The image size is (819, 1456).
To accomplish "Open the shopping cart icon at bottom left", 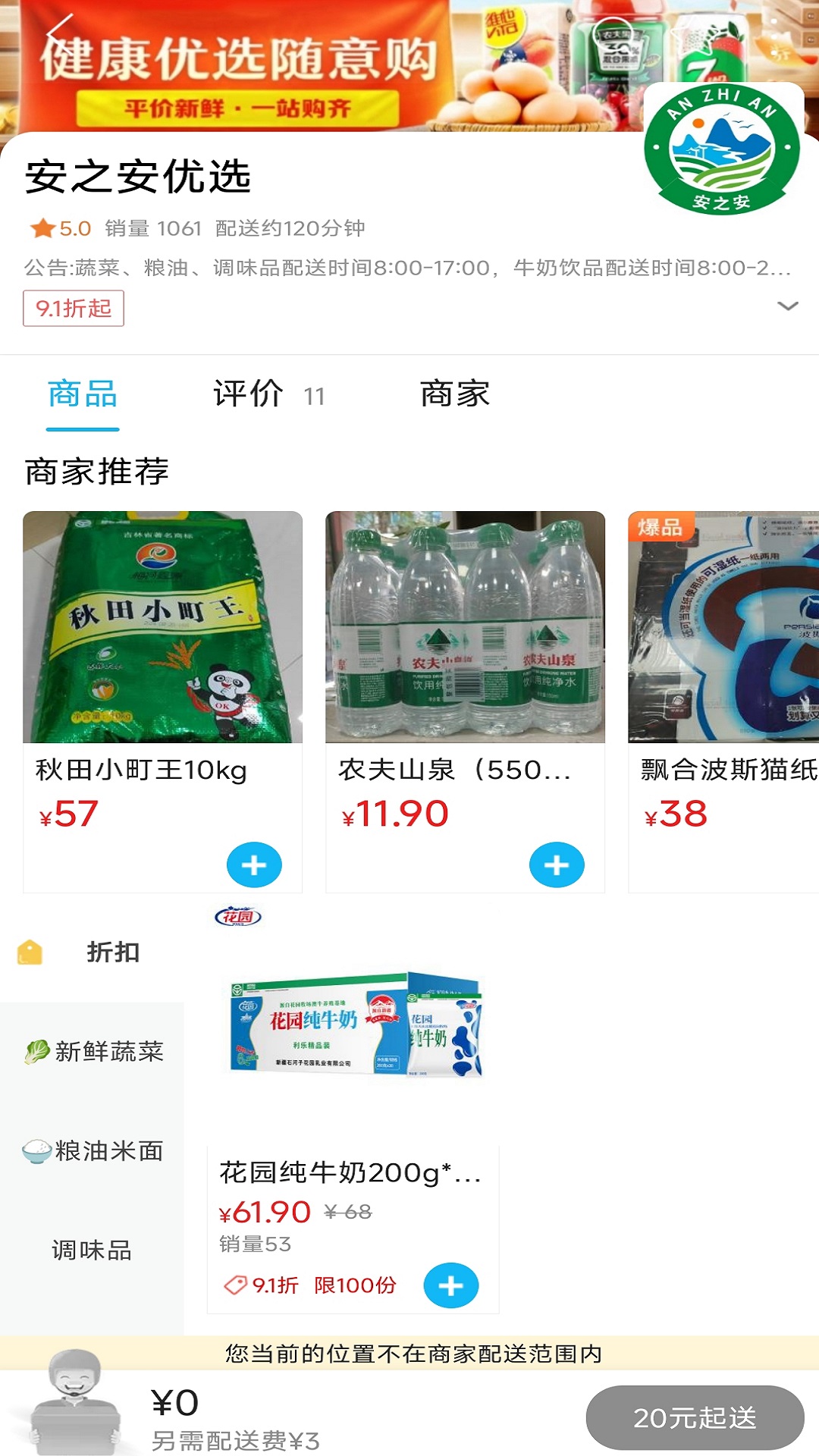I will tap(76, 1413).
